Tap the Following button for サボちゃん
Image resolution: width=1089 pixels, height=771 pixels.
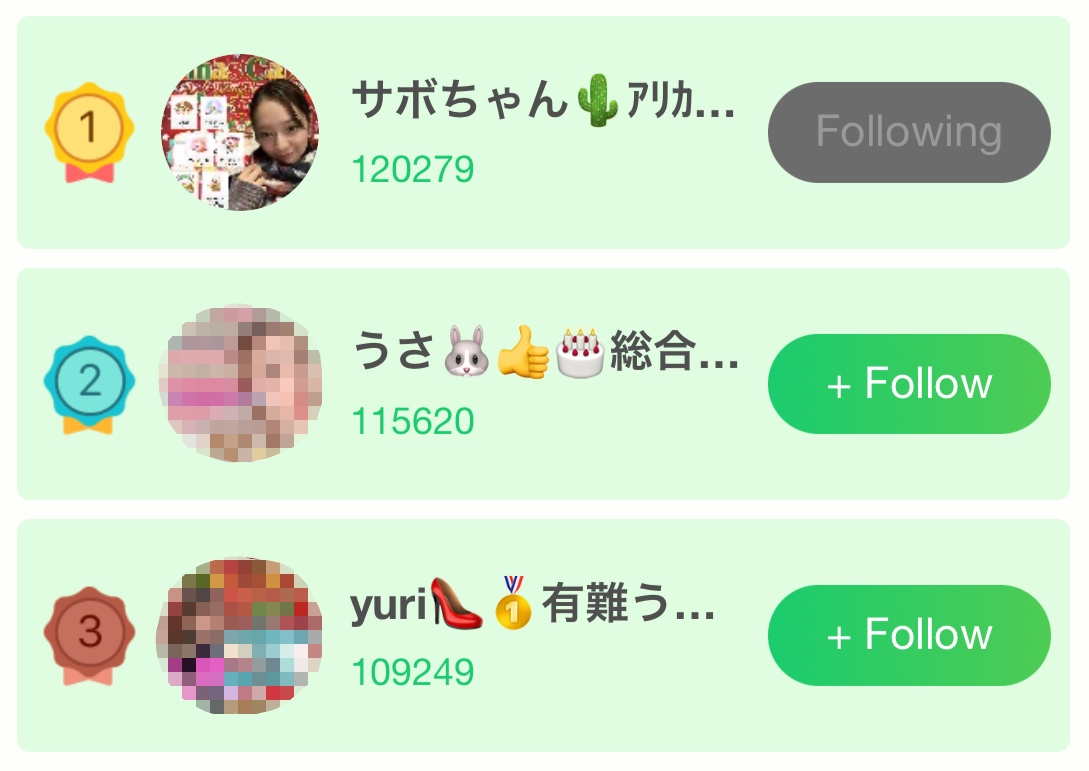click(908, 132)
